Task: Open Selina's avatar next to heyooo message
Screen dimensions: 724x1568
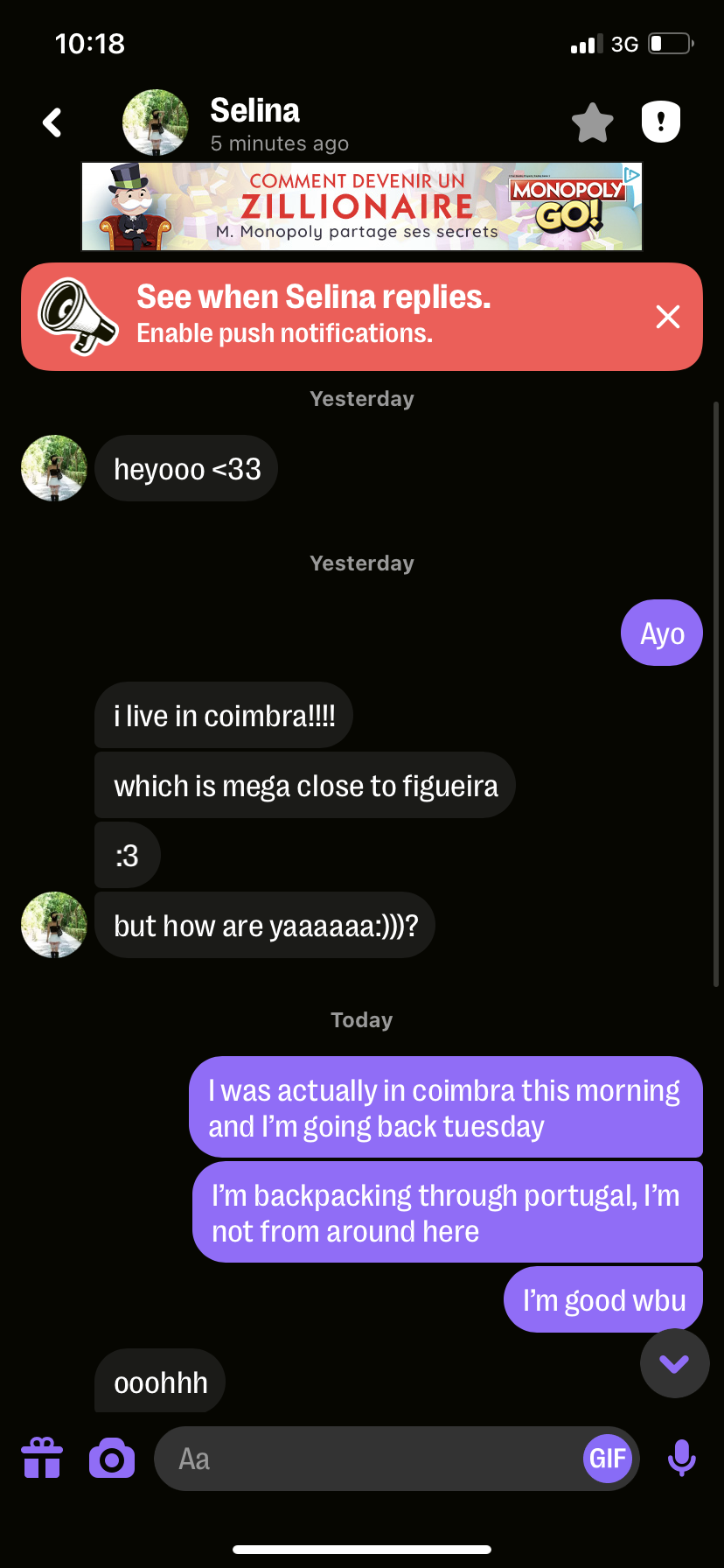Action: coord(54,468)
